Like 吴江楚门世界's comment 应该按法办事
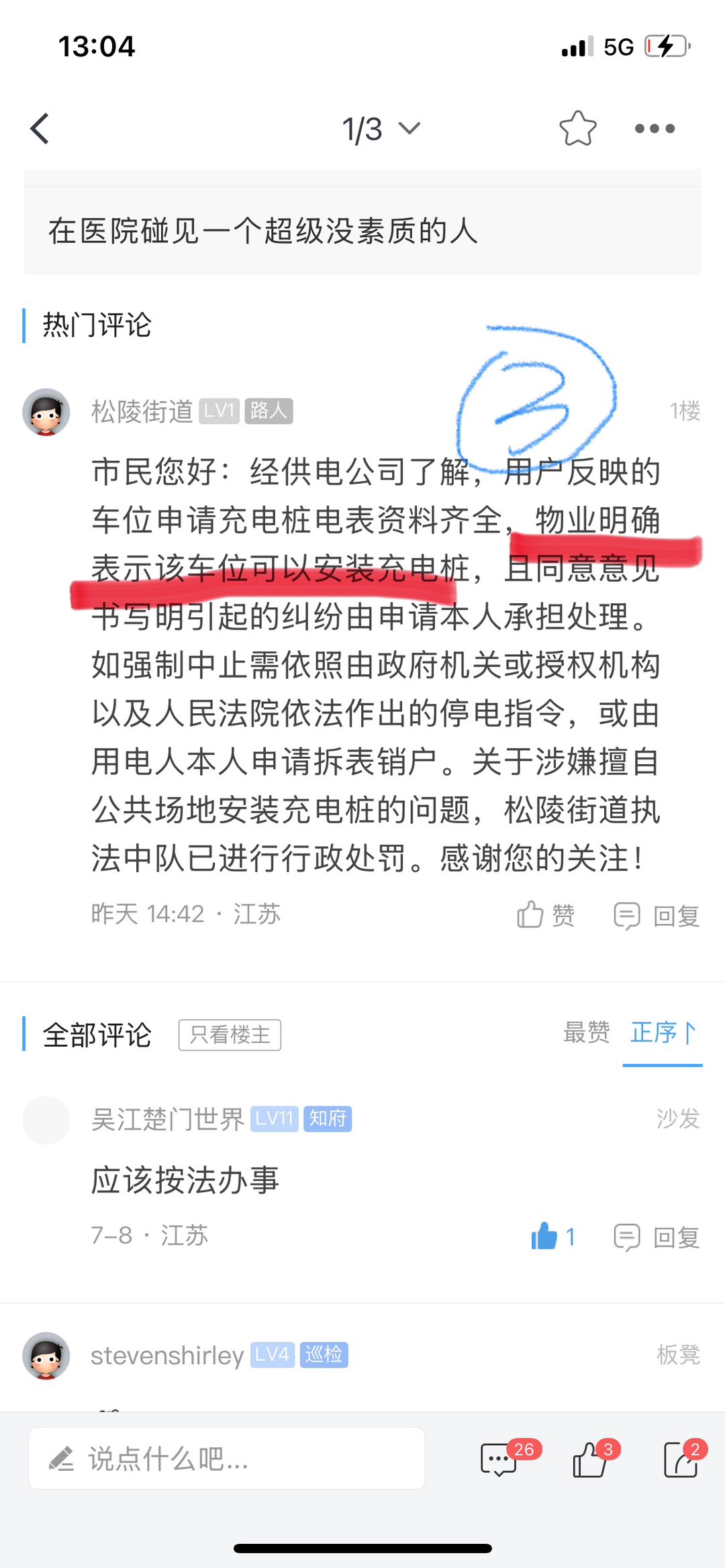This screenshot has width=725, height=1568. coord(552,1236)
